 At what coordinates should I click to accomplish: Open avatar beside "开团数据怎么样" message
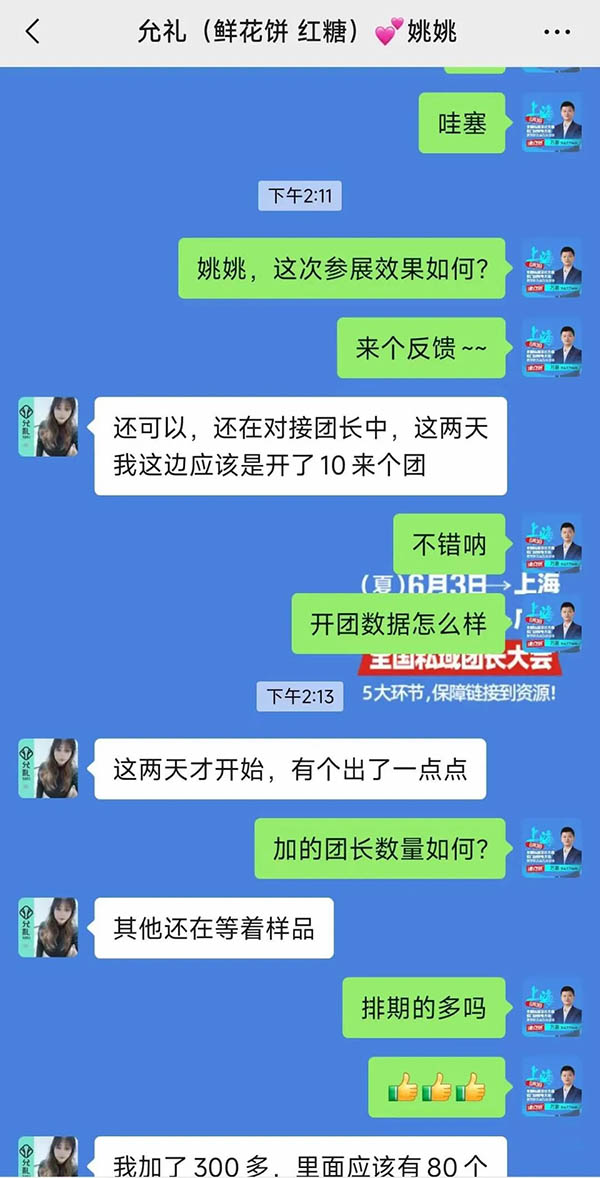point(551,624)
